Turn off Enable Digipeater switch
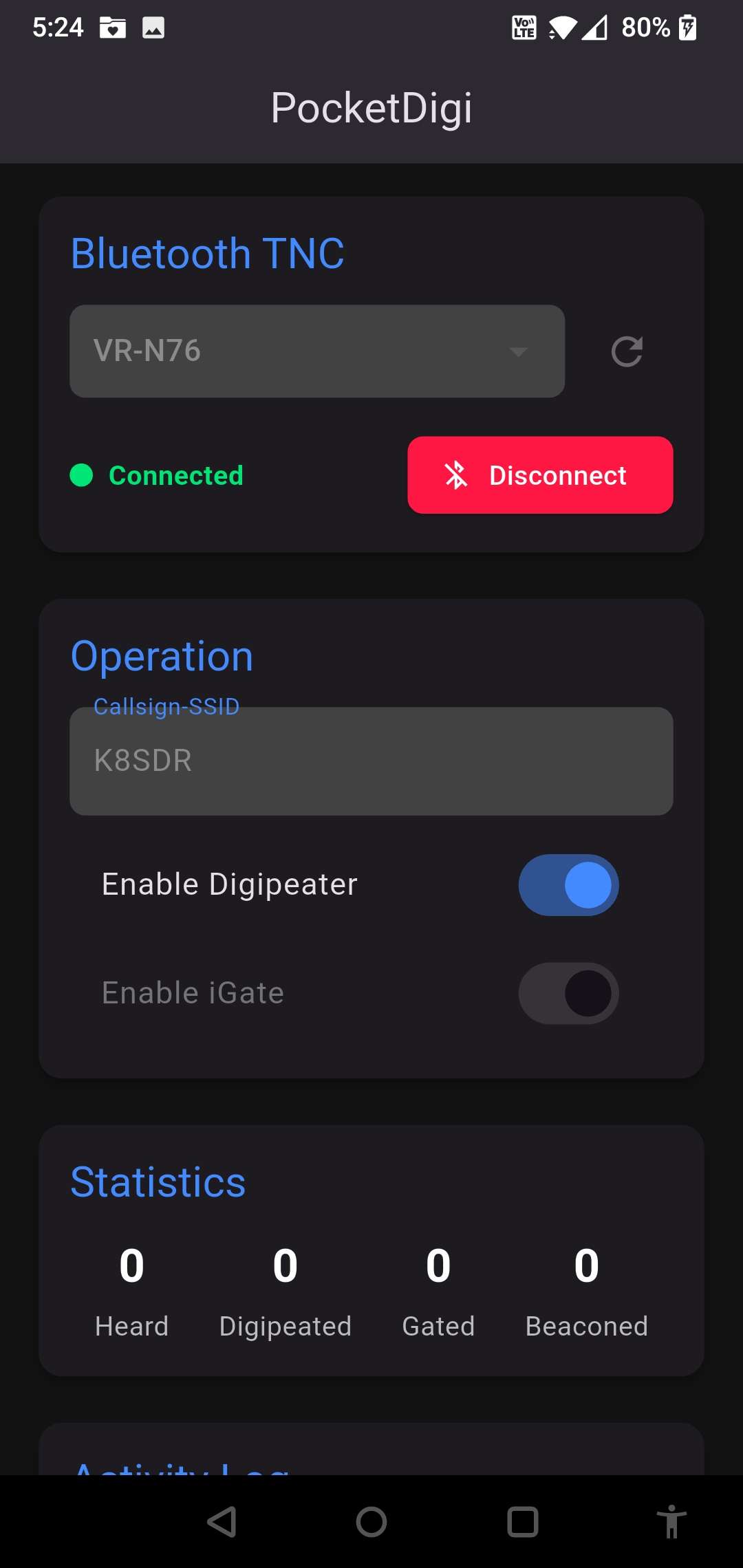 tap(568, 885)
